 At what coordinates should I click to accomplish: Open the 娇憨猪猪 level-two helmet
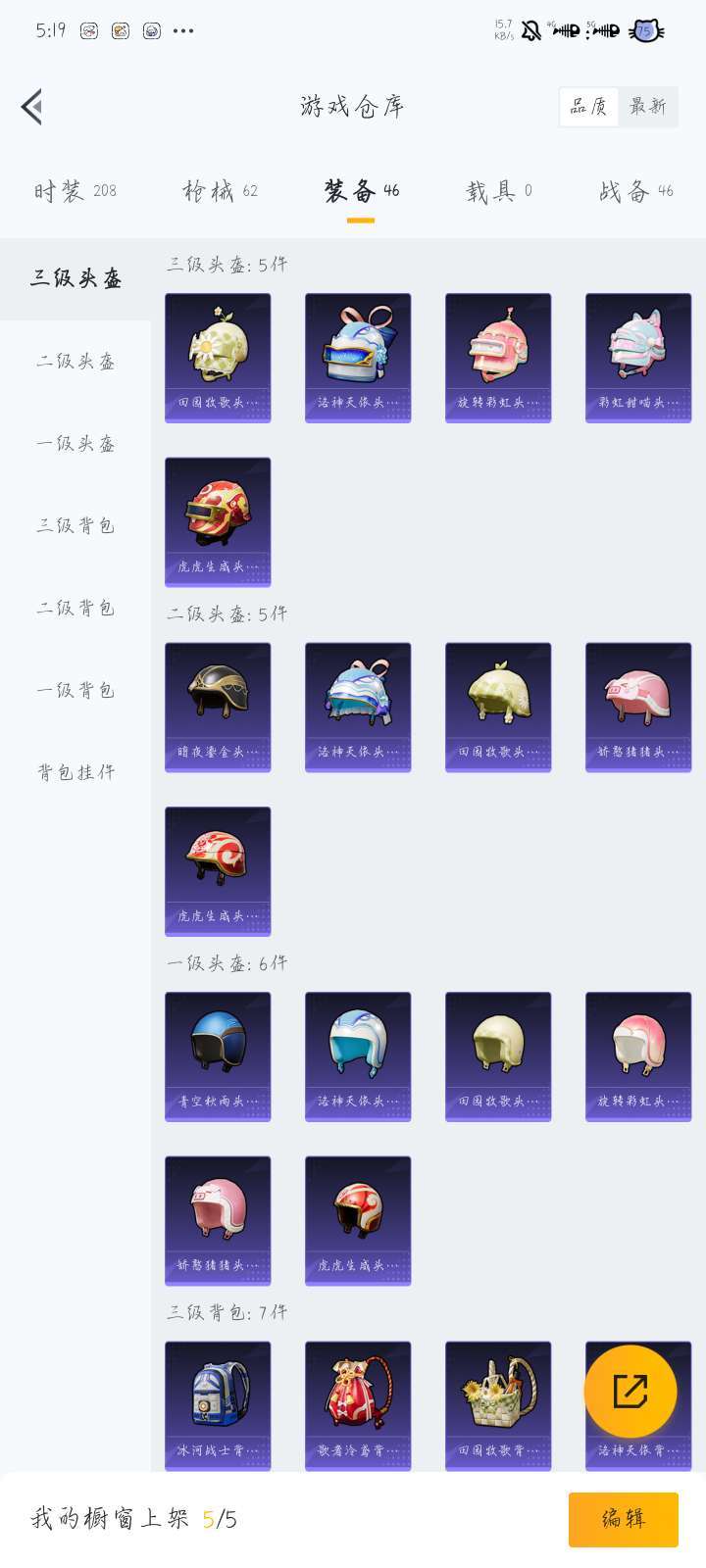coord(638,708)
